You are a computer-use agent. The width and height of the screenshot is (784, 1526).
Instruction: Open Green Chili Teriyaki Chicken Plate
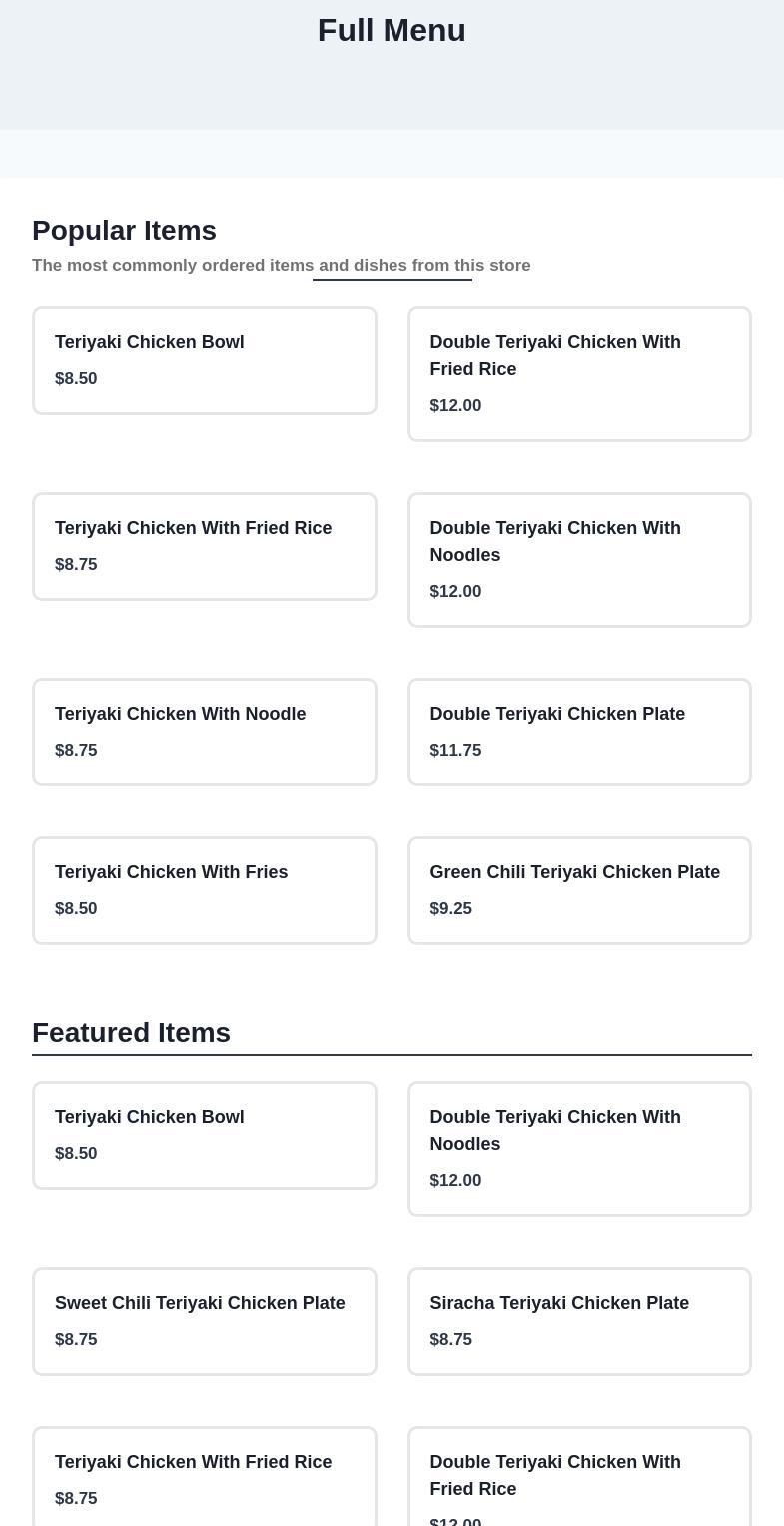(578, 890)
